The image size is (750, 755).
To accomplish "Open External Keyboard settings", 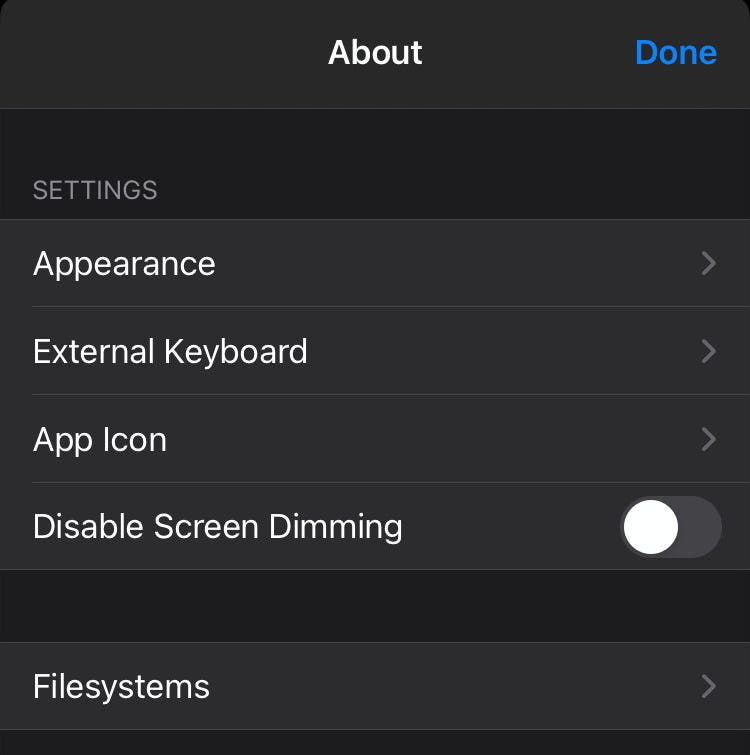I will click(374, 352).
